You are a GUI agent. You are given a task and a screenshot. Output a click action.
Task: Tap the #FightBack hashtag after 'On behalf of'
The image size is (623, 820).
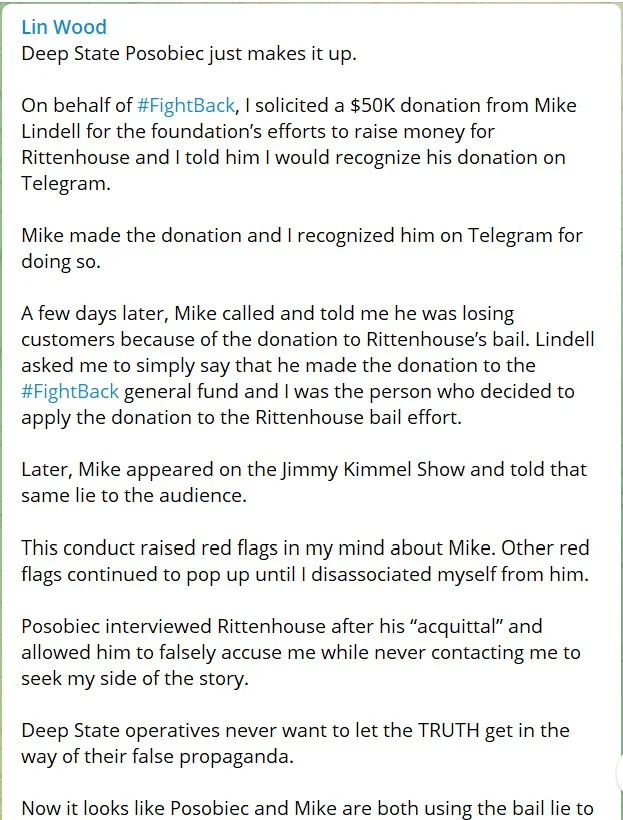(x=185, y=106)
